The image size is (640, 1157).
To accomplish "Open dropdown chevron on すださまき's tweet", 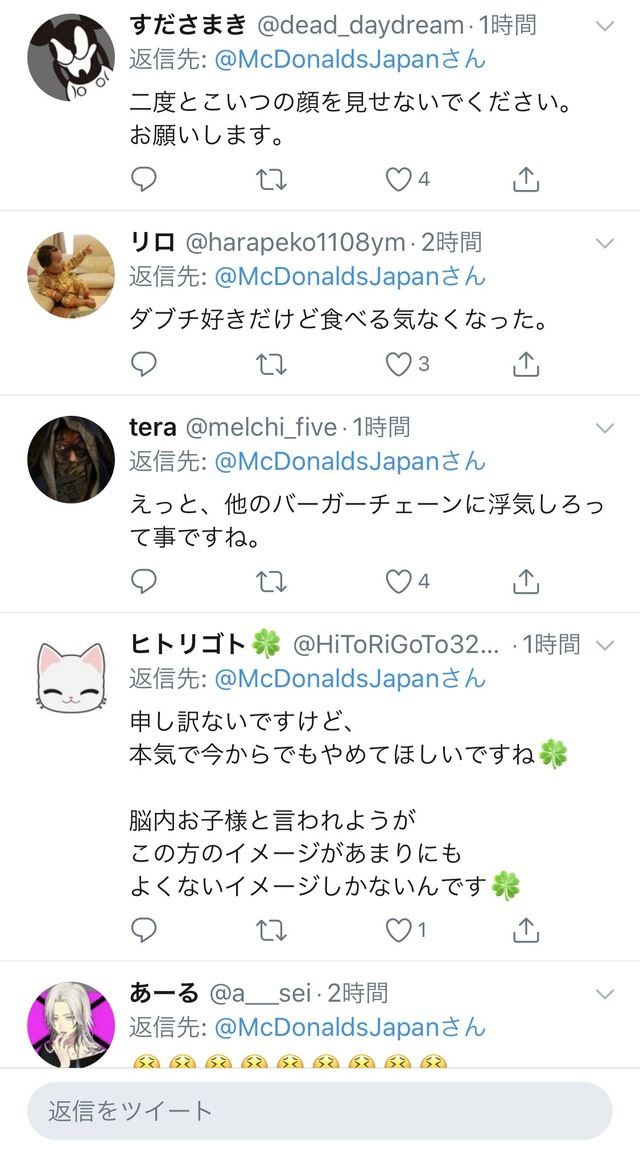I will pyautogui.click(x=605, y=27).
